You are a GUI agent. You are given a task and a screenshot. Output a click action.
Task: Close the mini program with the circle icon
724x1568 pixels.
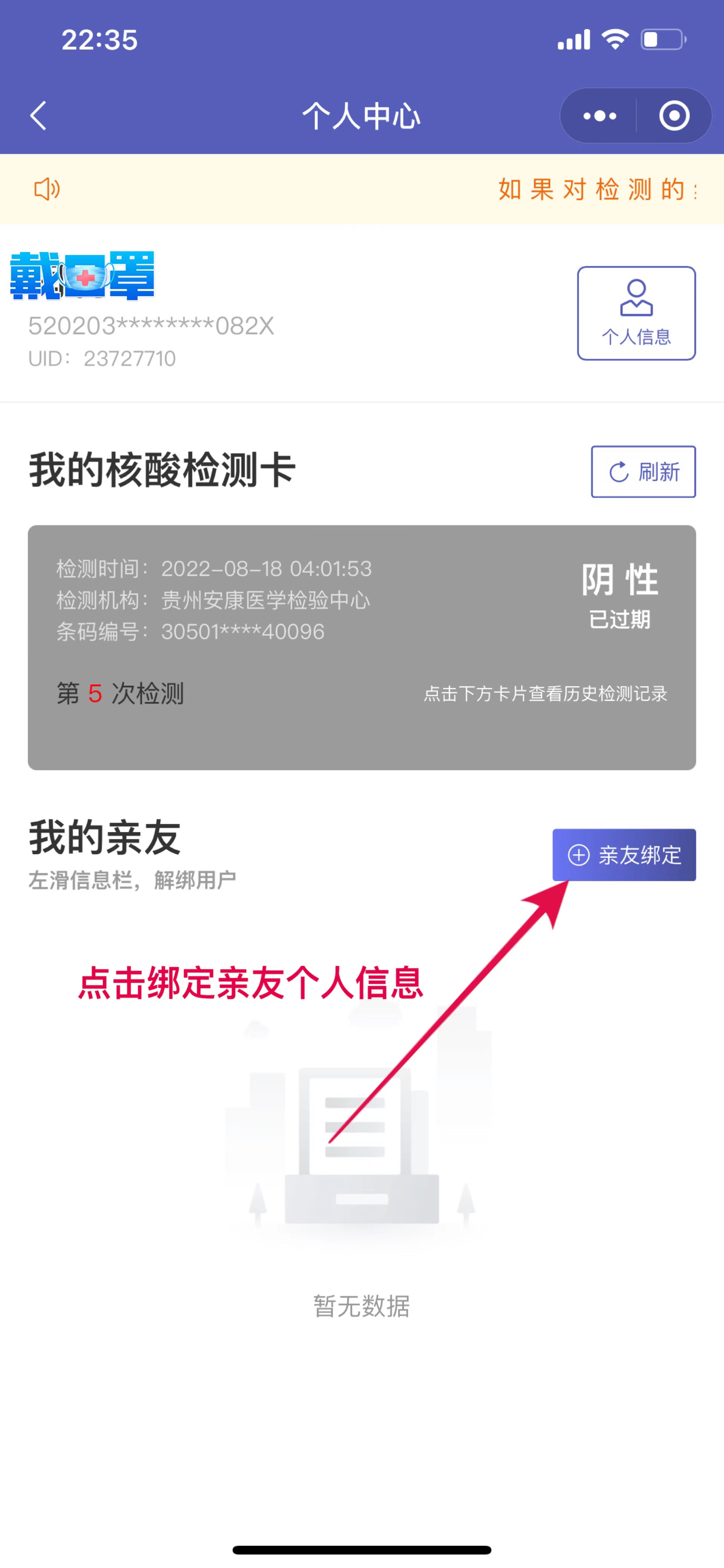(673, 116)
